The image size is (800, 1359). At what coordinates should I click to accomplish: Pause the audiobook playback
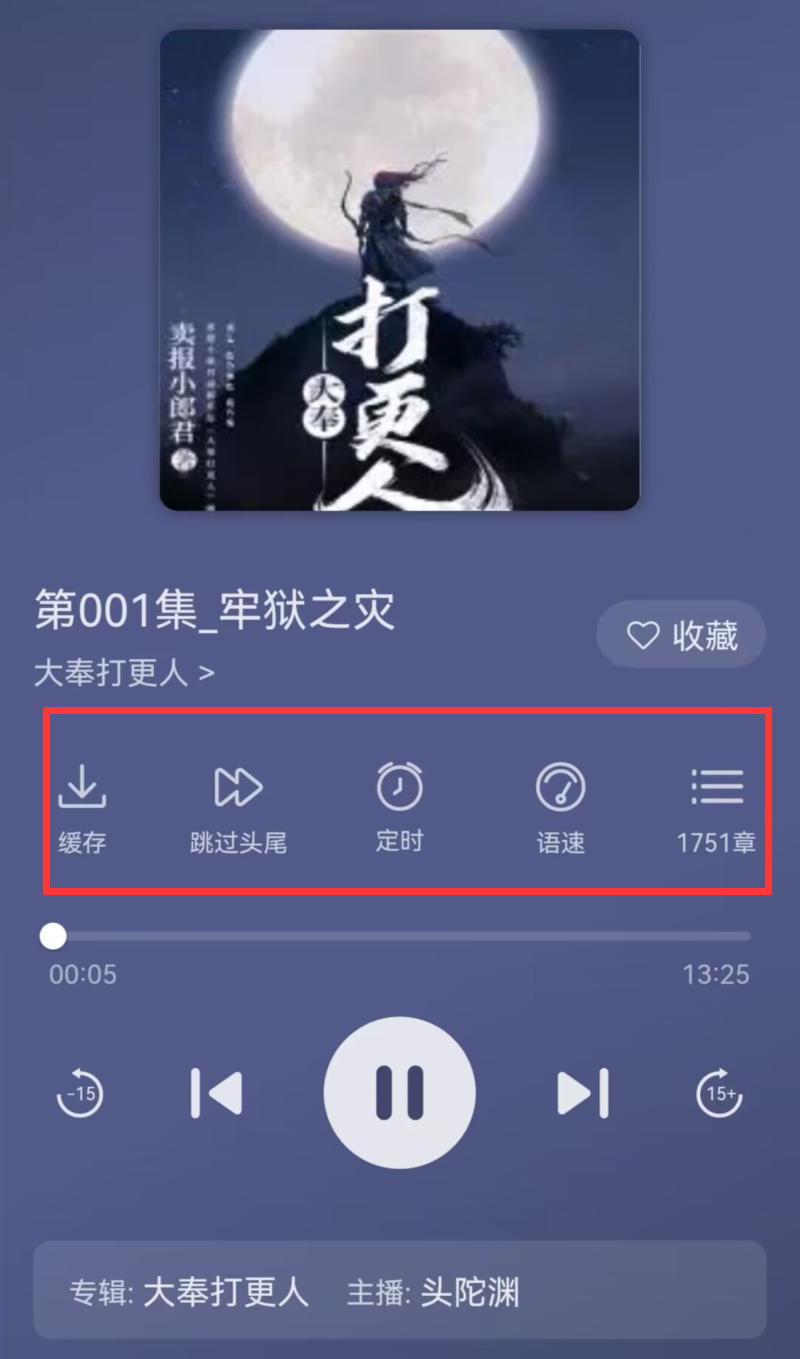point(399,1093)
